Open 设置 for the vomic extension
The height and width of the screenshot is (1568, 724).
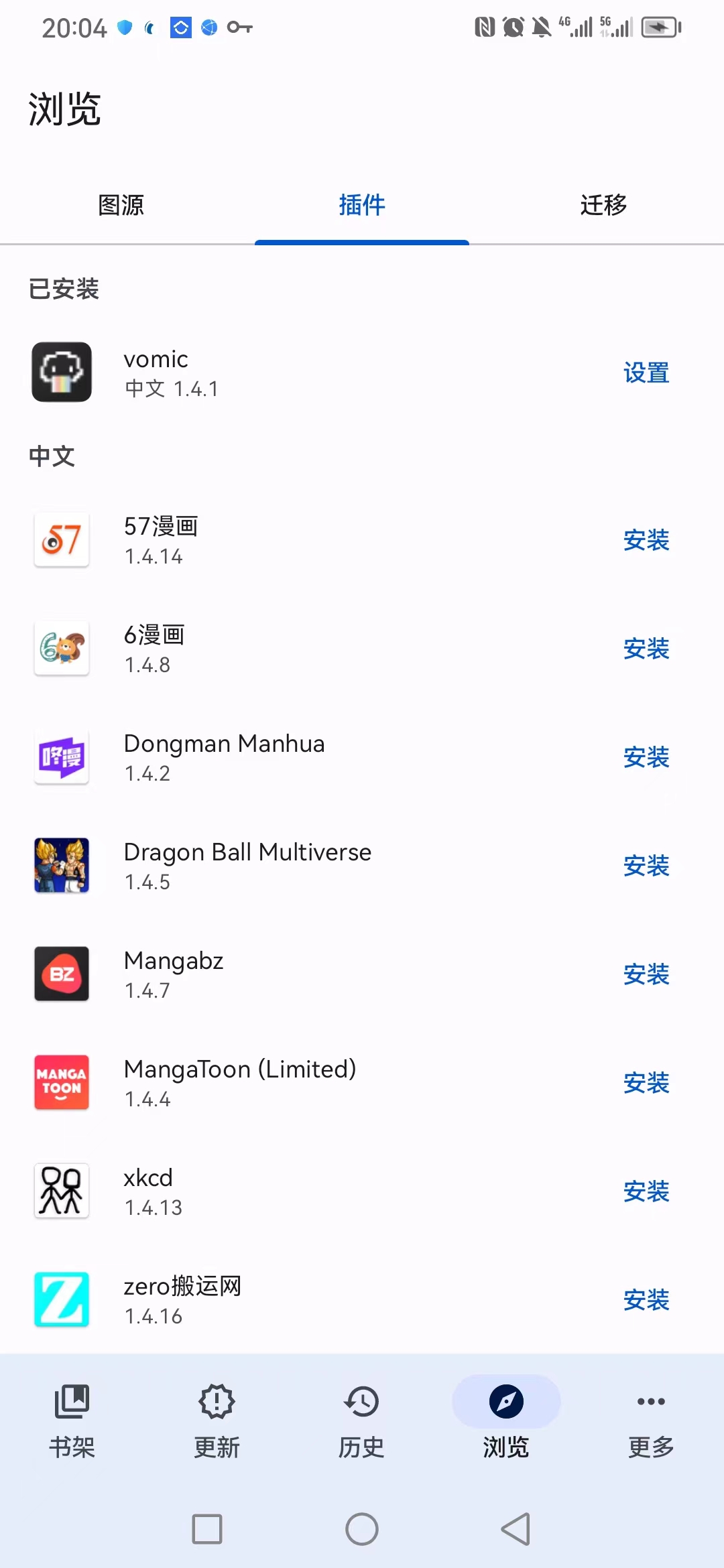(646, 373)
